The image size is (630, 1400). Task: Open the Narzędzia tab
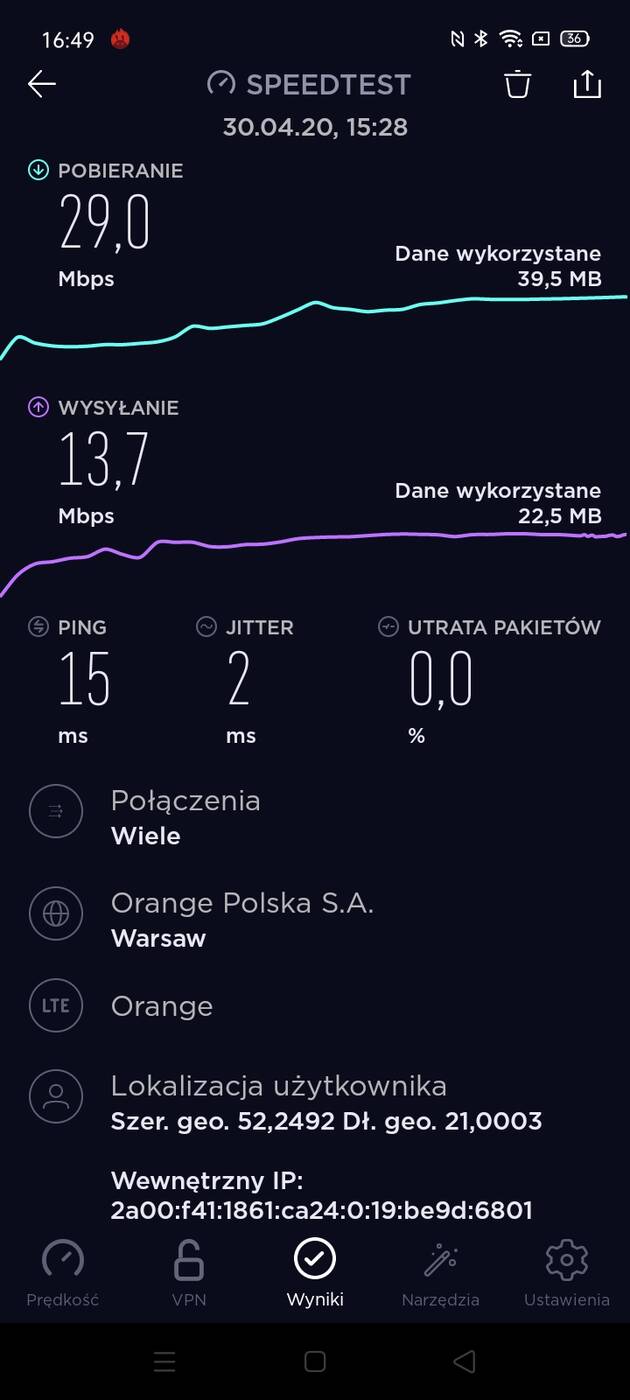[441, 1272]
